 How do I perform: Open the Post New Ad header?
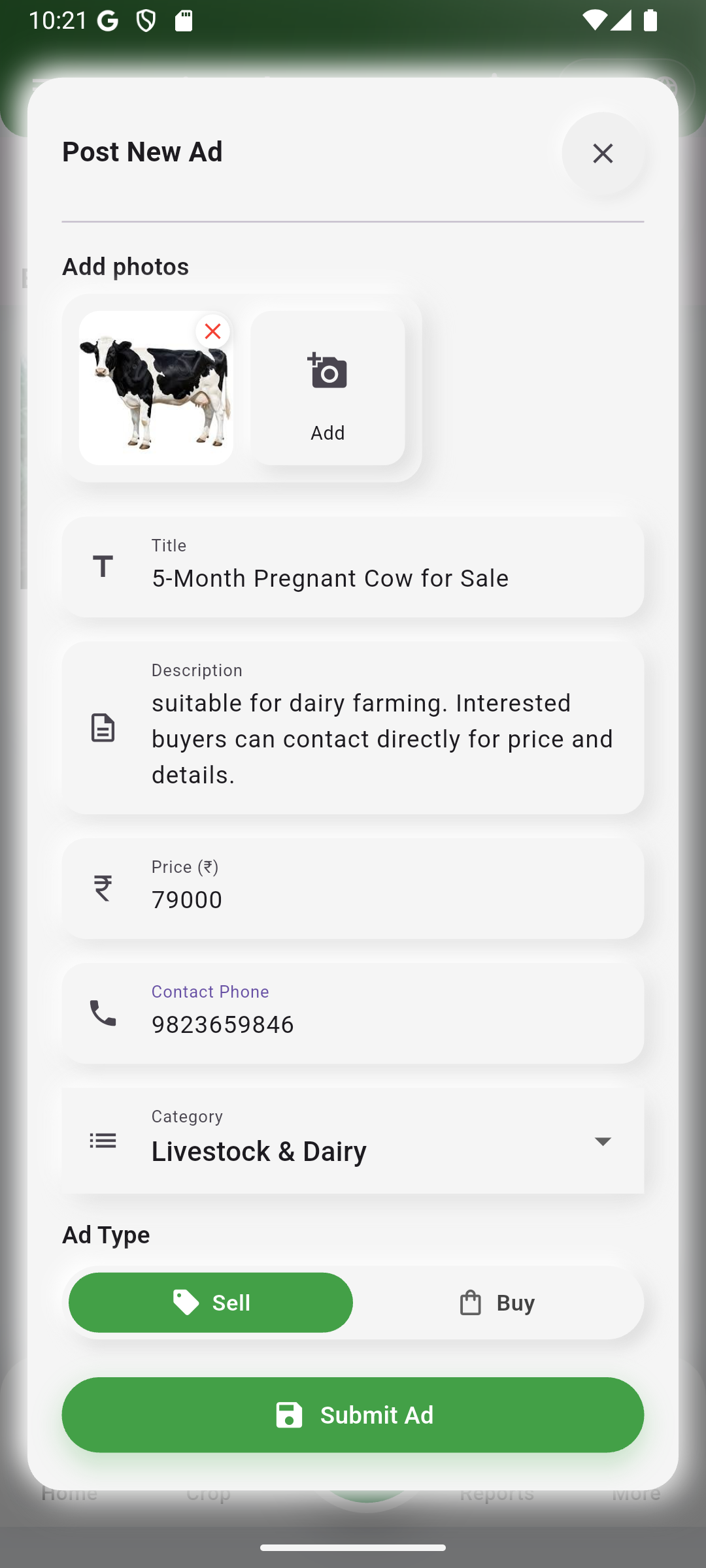[143, 151]
